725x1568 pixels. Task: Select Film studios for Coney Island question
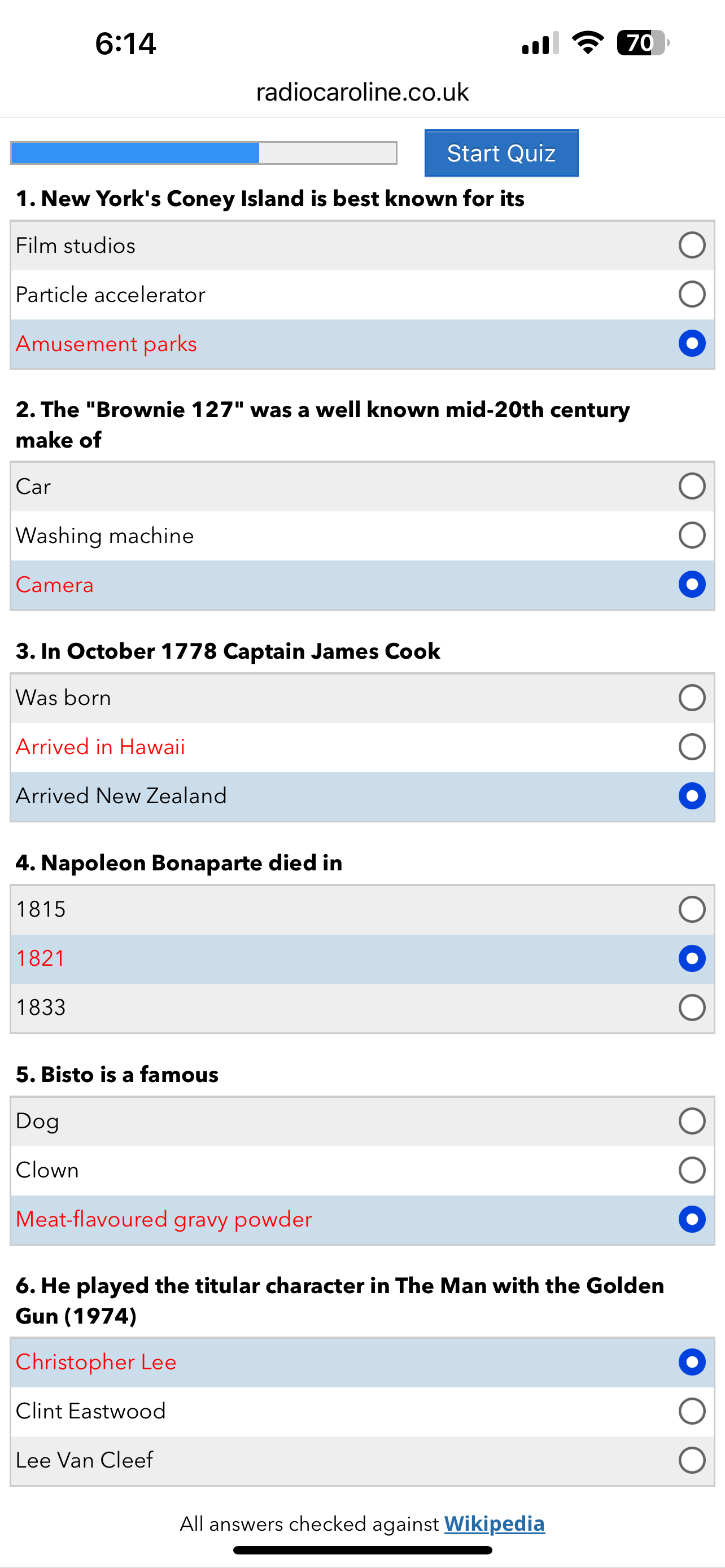click(x=362, y=246)
